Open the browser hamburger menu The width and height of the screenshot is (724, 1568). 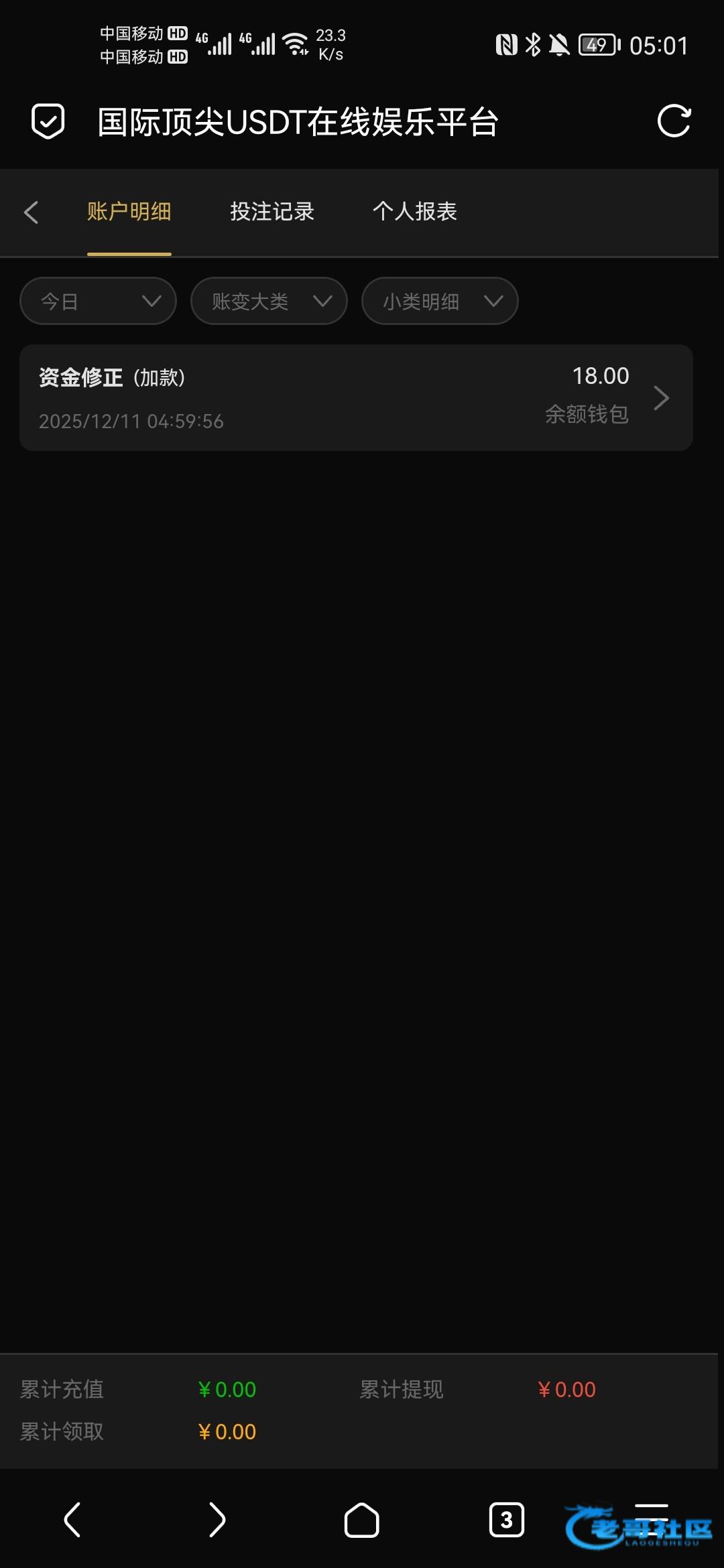pos(652,1514)
